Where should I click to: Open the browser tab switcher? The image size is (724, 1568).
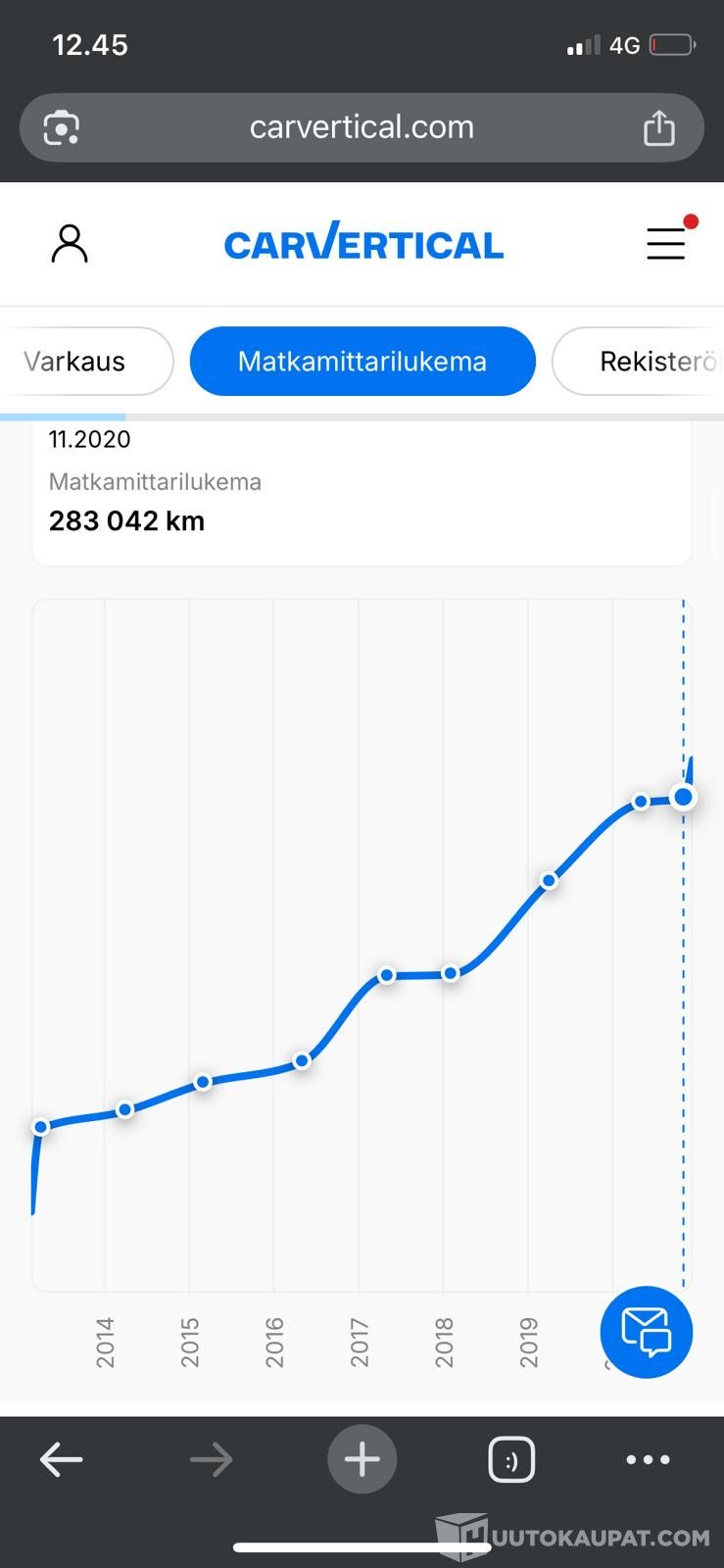pyautogui.click(x=511, y=1460)
